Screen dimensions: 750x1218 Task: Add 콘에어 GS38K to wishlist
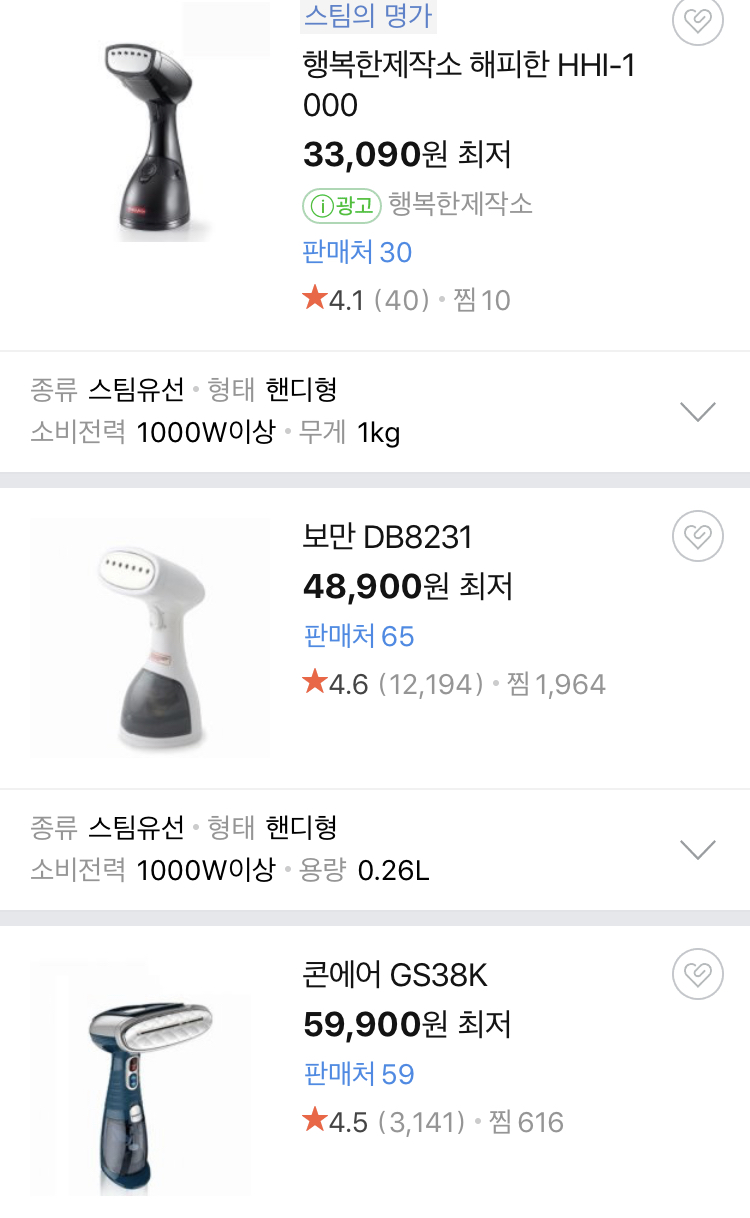pyautogui.click(x=697, y=974)
